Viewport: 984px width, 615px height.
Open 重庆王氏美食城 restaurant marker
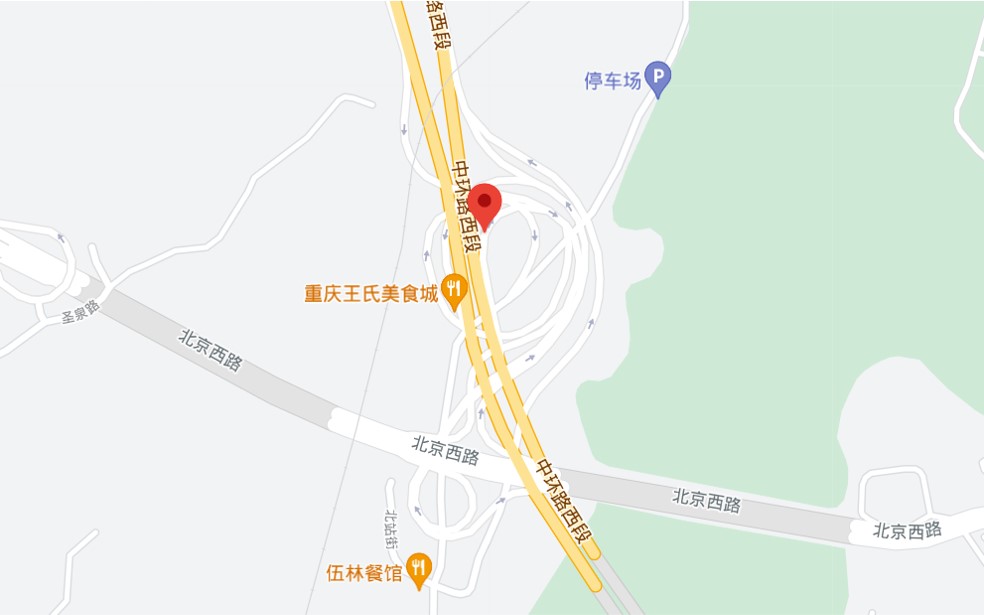455,290
